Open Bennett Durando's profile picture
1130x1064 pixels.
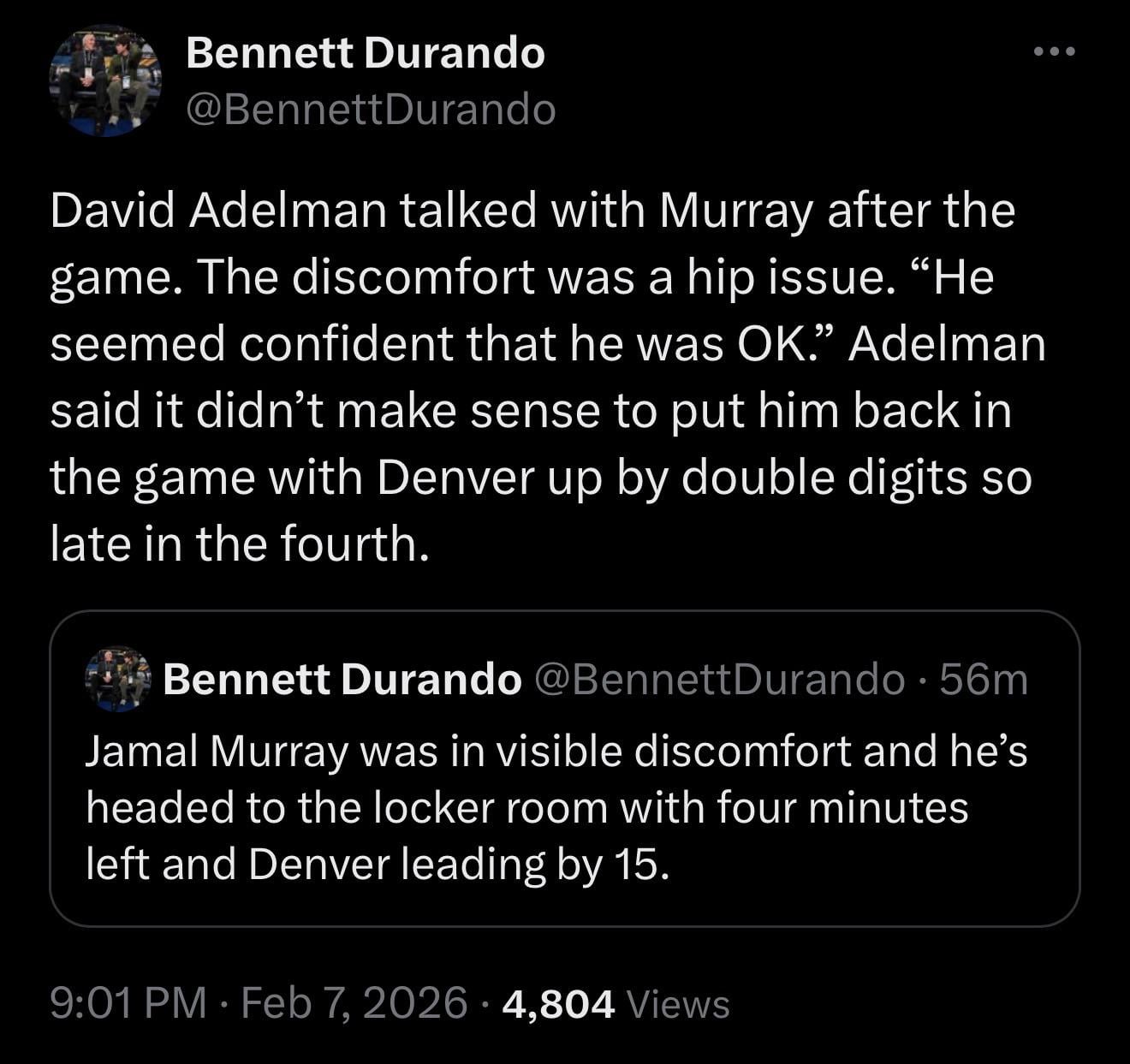click(x=106, y=81)
